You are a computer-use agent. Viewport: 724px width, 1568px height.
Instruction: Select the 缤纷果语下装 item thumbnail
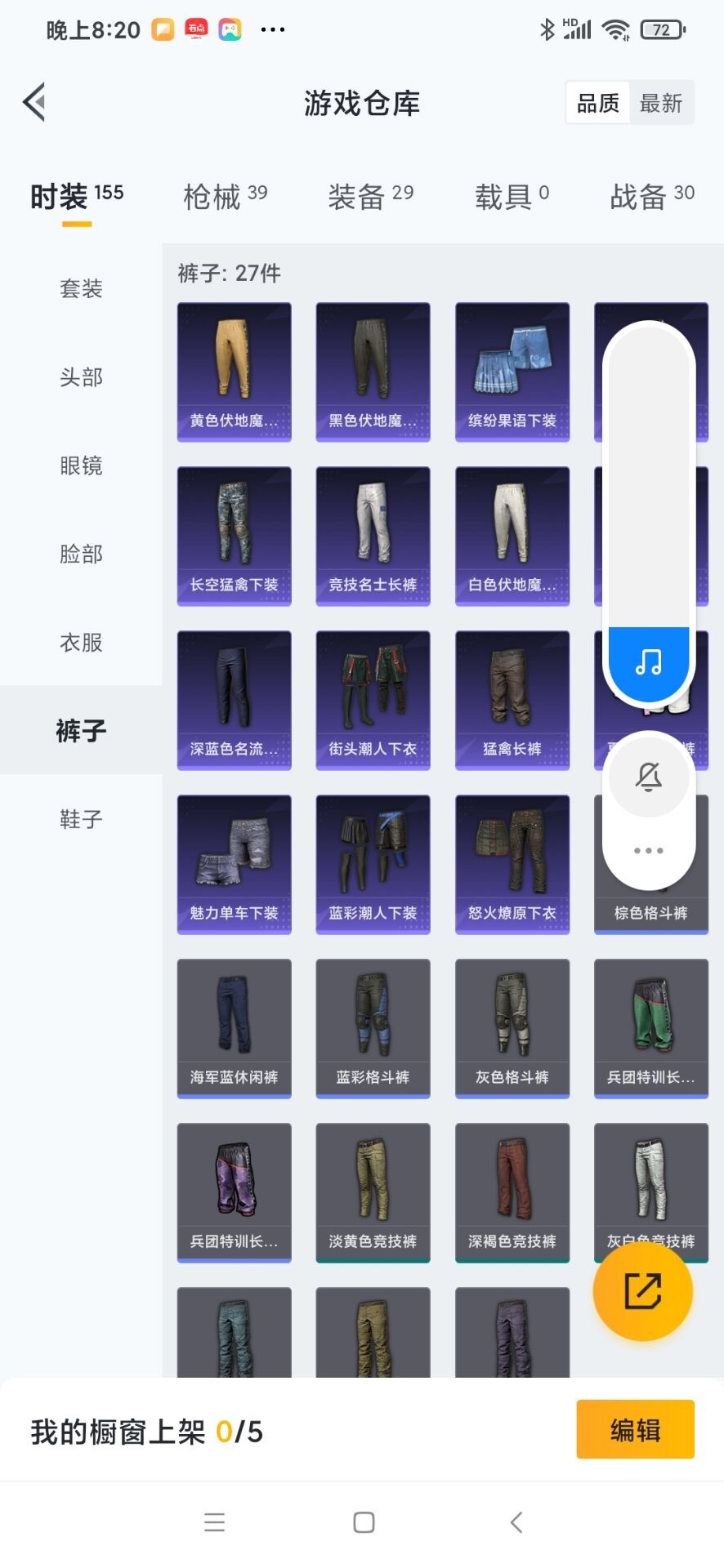tap(512, 372)
